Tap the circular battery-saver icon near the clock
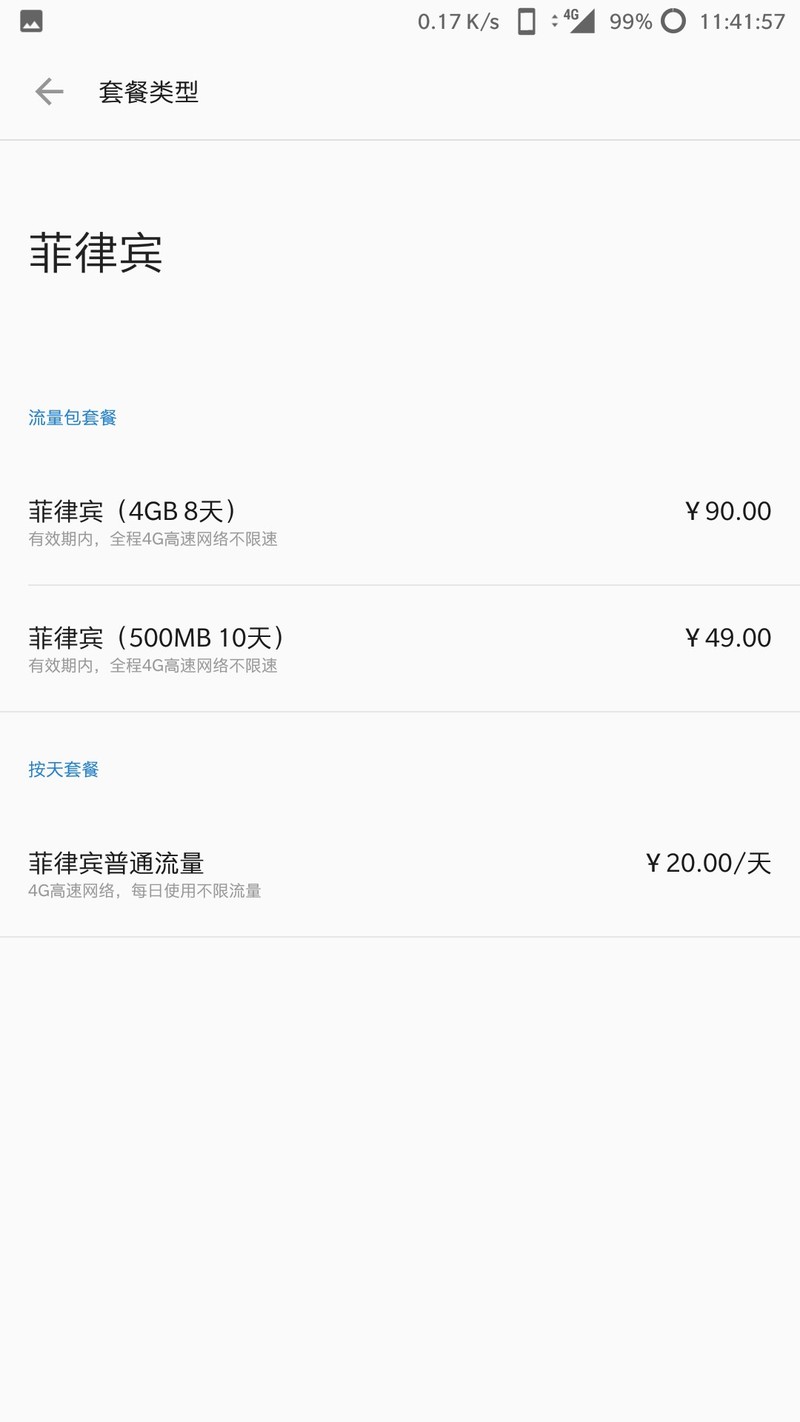This screenshot has width=800, height=1422. coord(673,20)
